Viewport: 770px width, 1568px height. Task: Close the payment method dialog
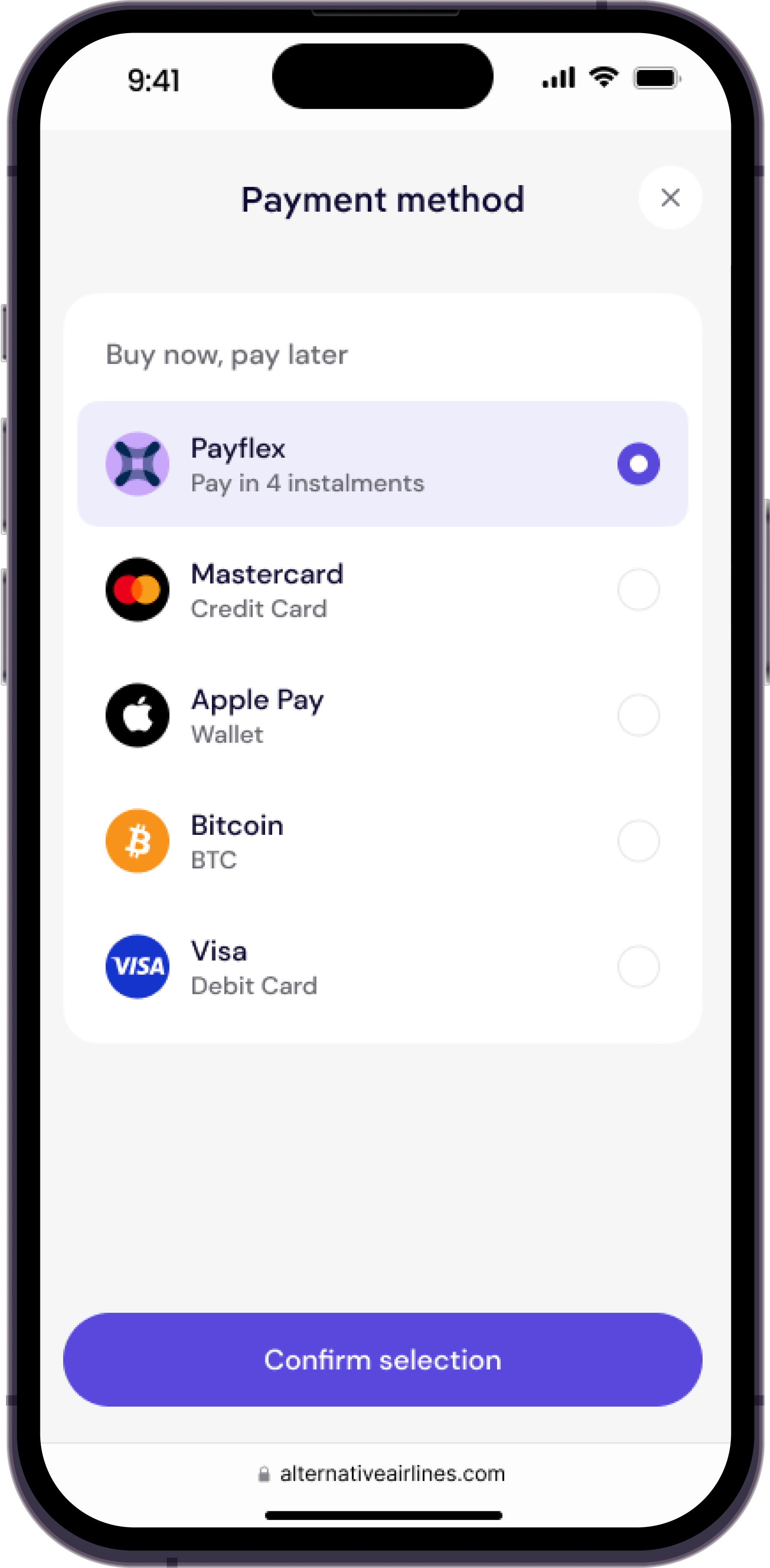670,198
